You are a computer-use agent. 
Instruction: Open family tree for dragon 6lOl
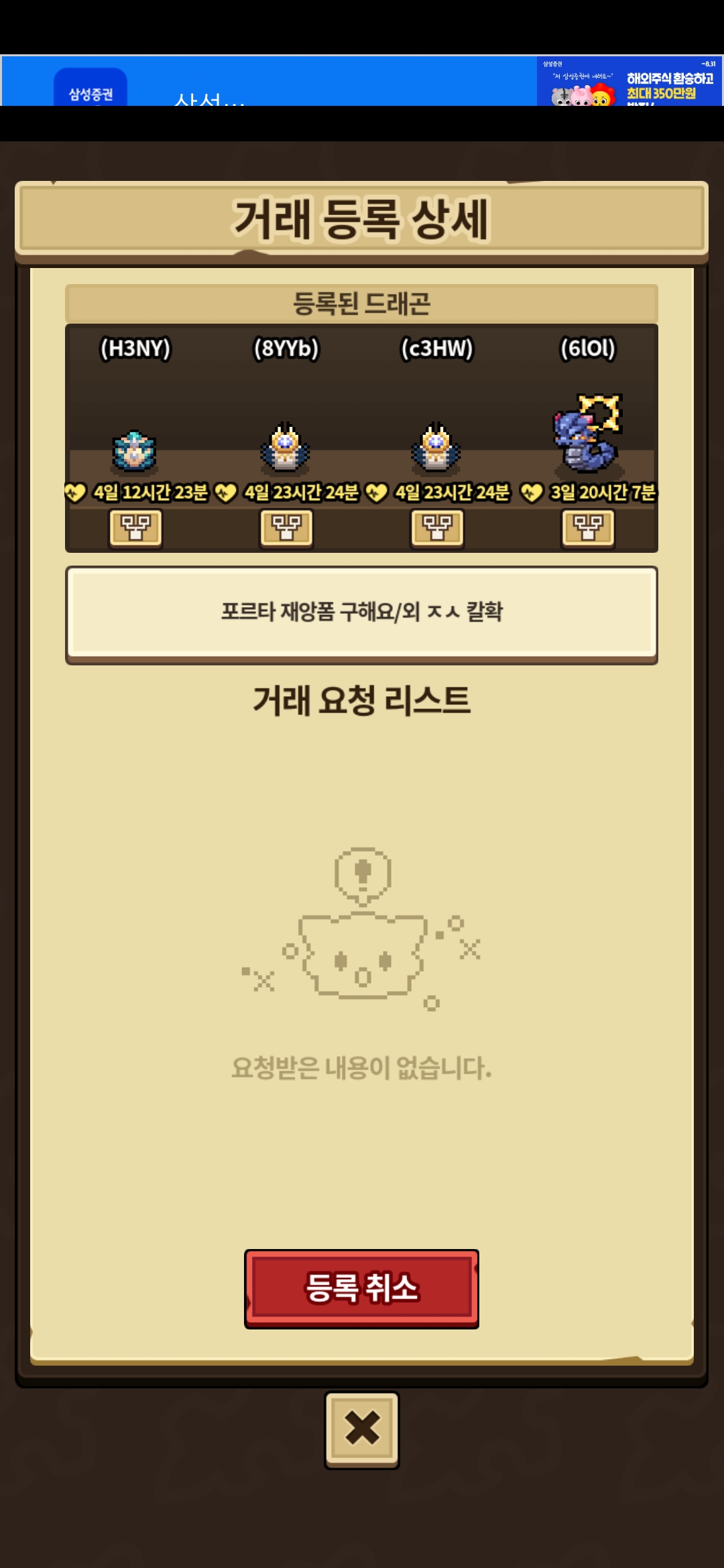tap(588, 528)
